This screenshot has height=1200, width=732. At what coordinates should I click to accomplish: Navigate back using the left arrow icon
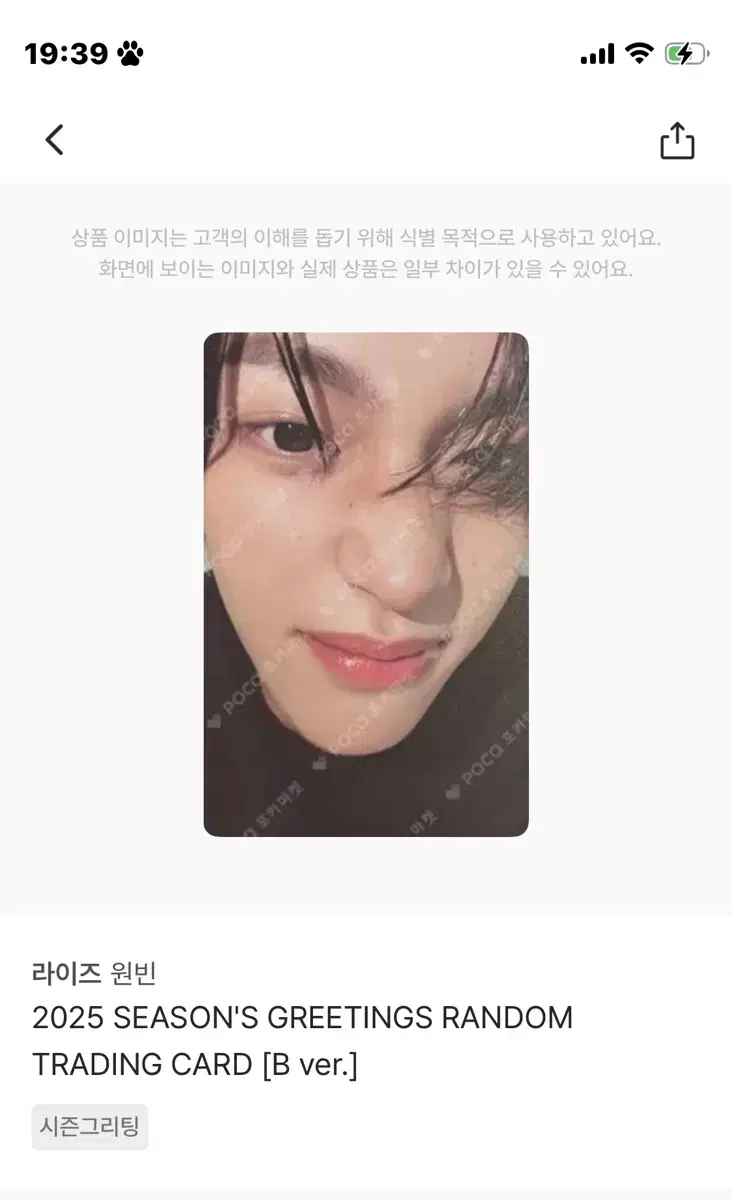55,140
